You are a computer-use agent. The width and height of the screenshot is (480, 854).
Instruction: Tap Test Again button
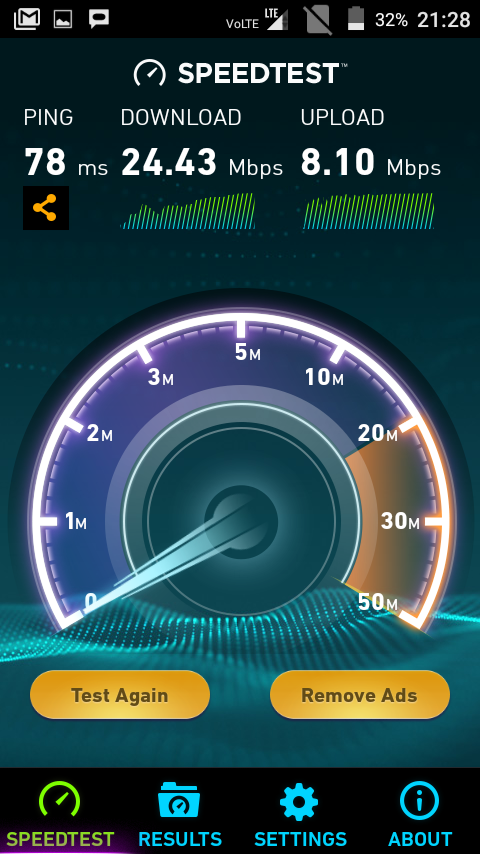(x=120, y=695)
